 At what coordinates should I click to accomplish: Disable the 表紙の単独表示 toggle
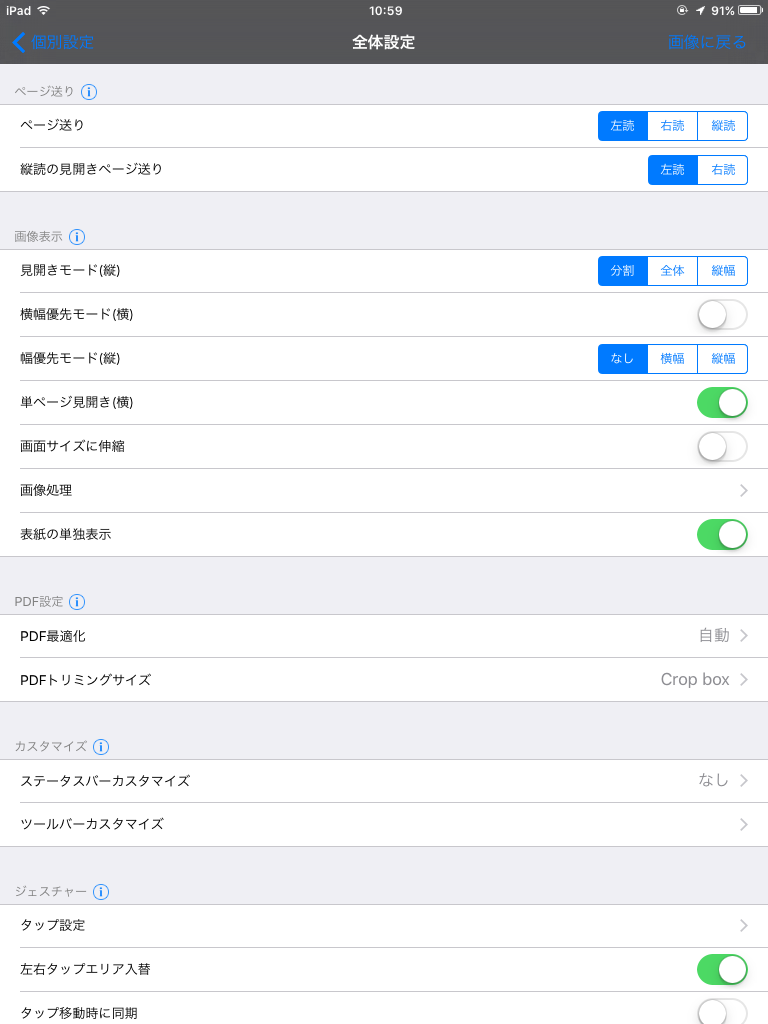point(722,534)
